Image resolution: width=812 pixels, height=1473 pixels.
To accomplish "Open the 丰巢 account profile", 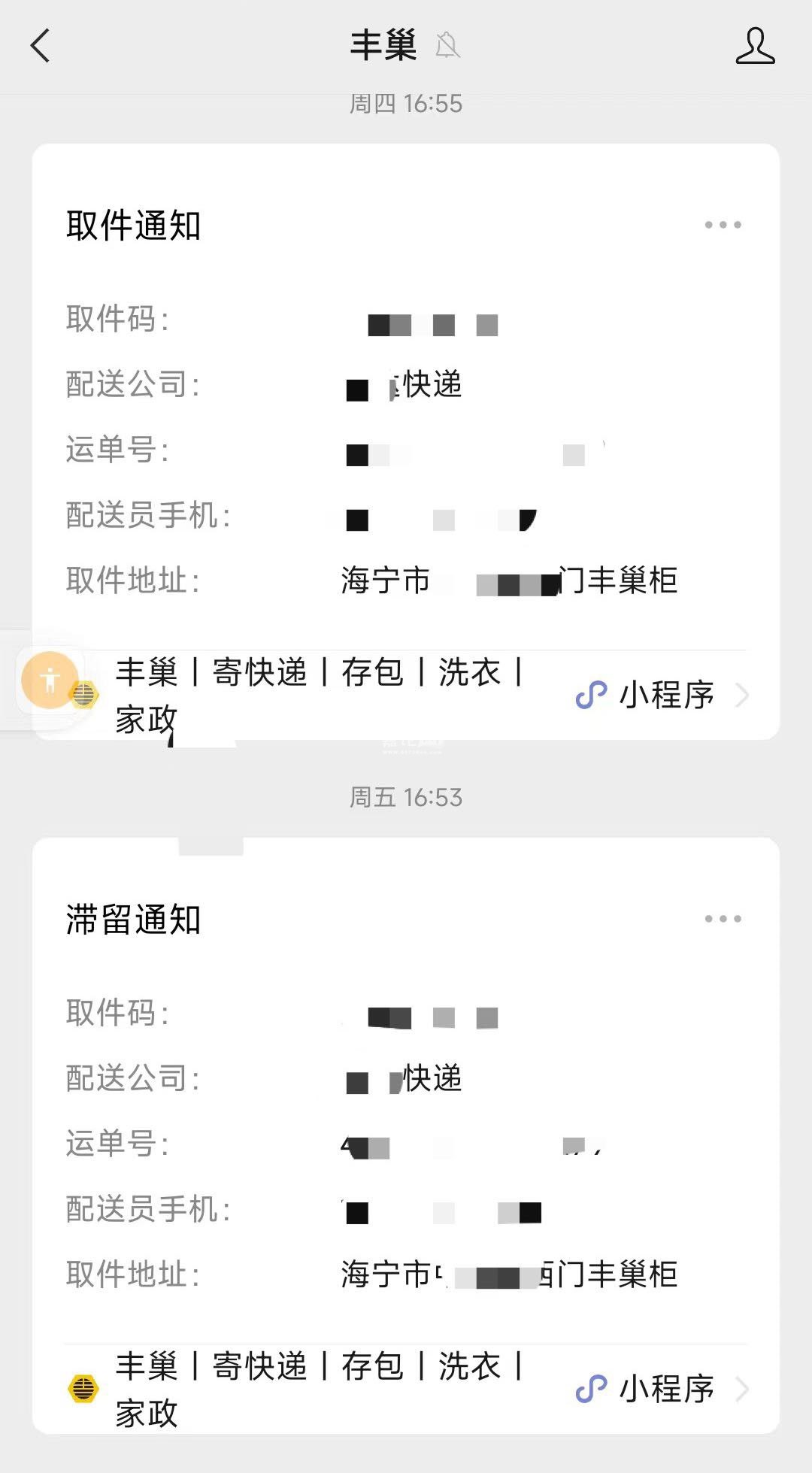I will pyautogui.click(x=755, y=46).
